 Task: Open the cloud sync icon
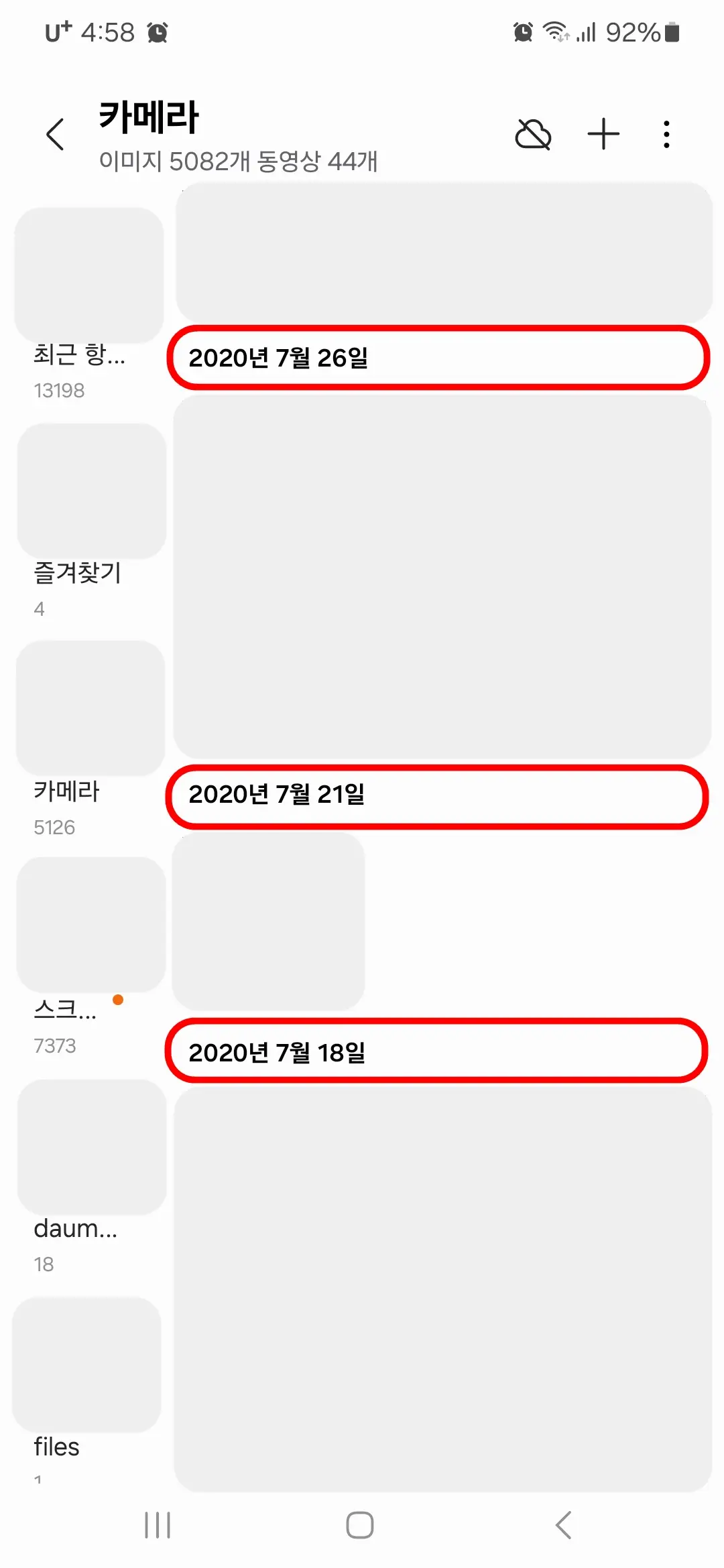pyautogui.click(x=533, y=133)
